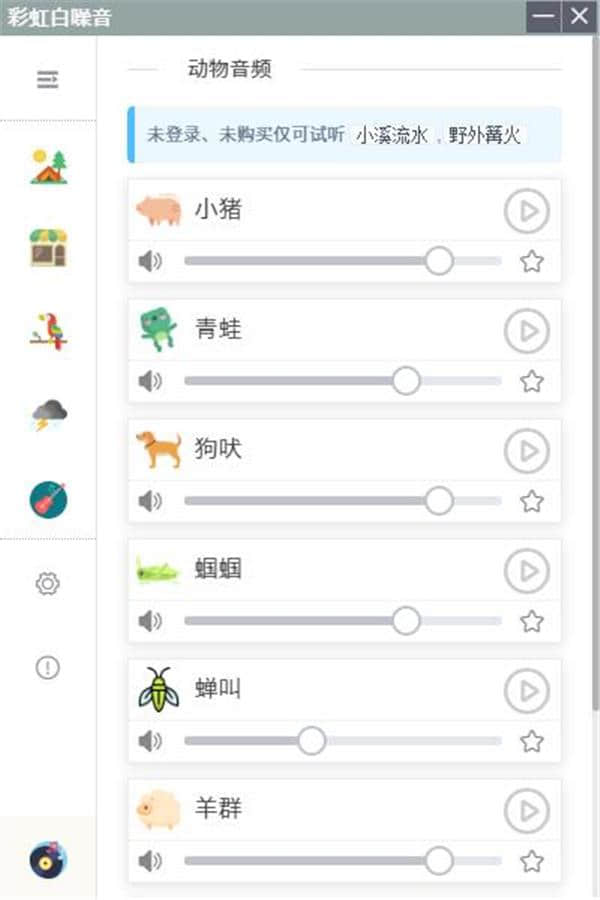Open the settings gear
The image size is (600, 900).
[x=48, y=584]
